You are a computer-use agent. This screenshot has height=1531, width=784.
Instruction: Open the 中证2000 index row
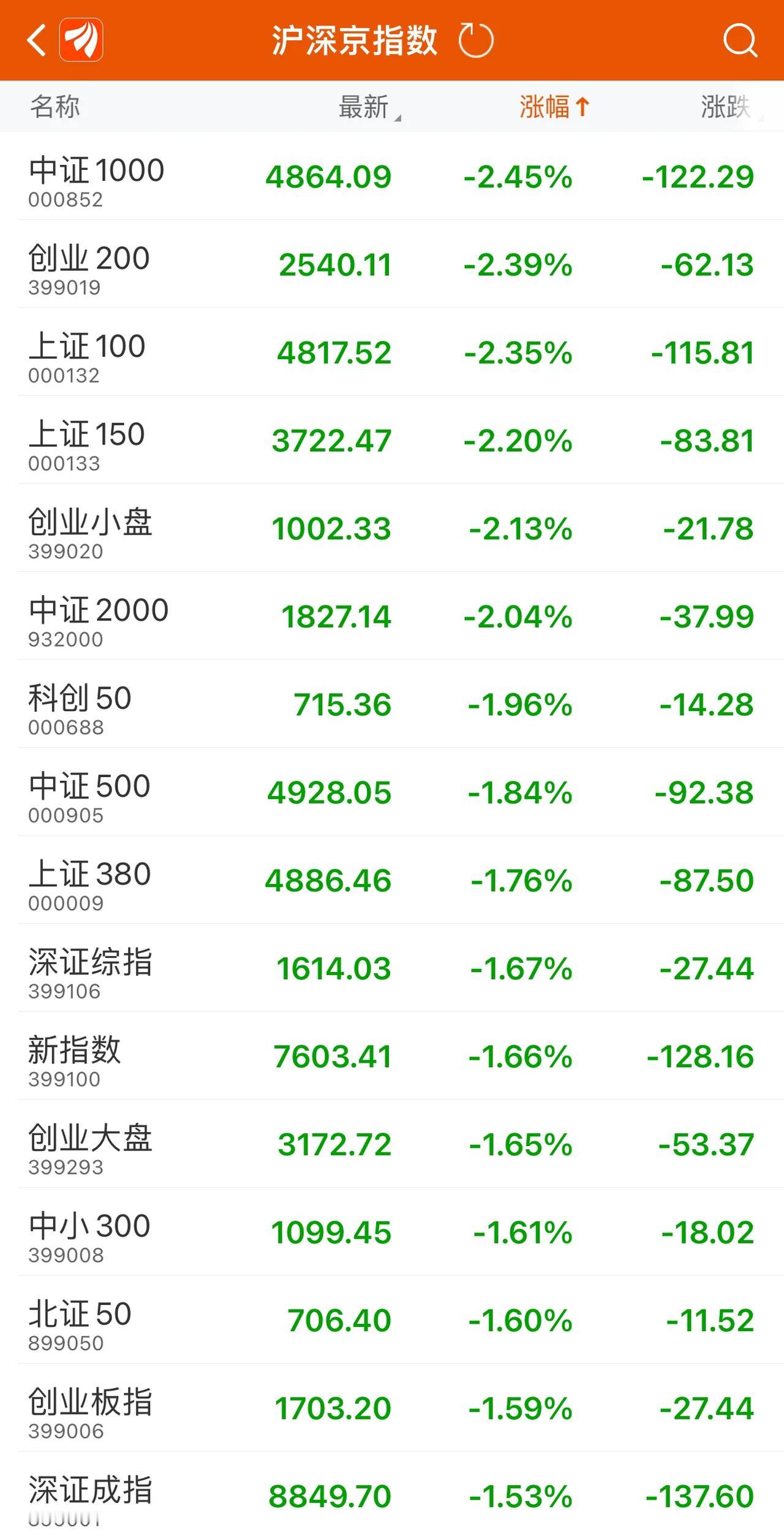pos(392,616)
